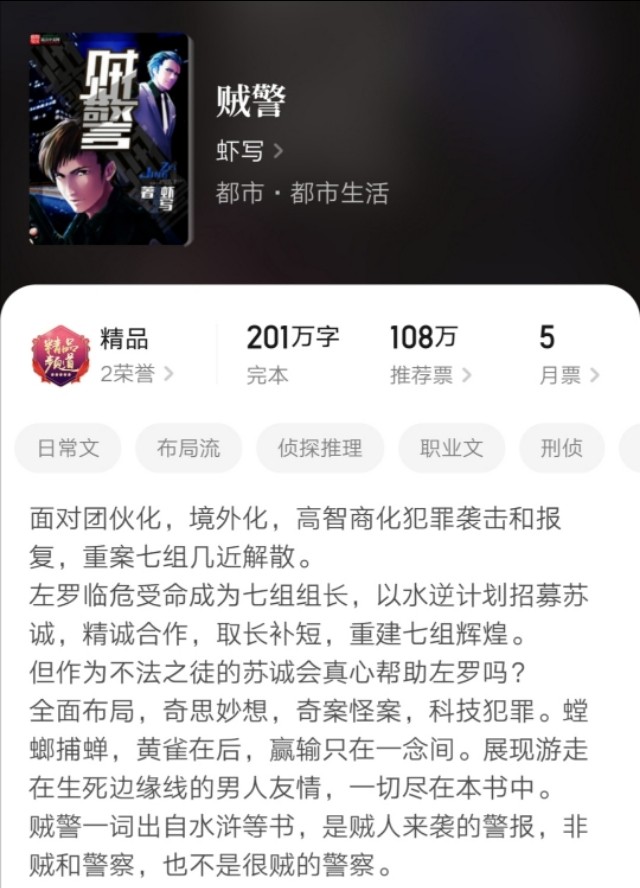640x888 pixels.
Task: View the 2荣誉 honors details
Action: coord(137,375)
